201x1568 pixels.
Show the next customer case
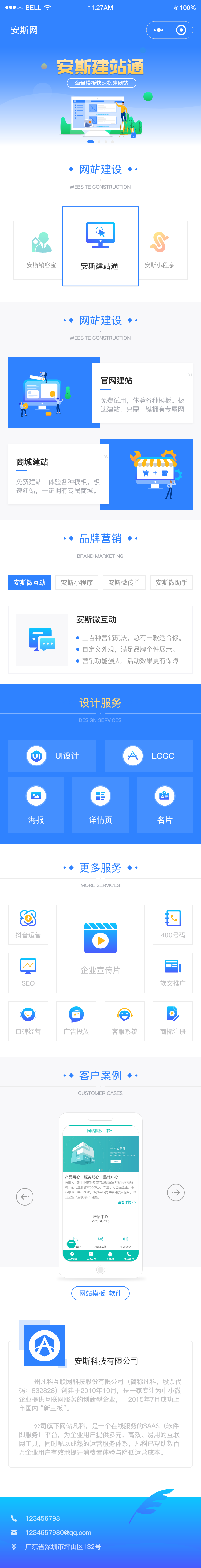(176, 1192)
